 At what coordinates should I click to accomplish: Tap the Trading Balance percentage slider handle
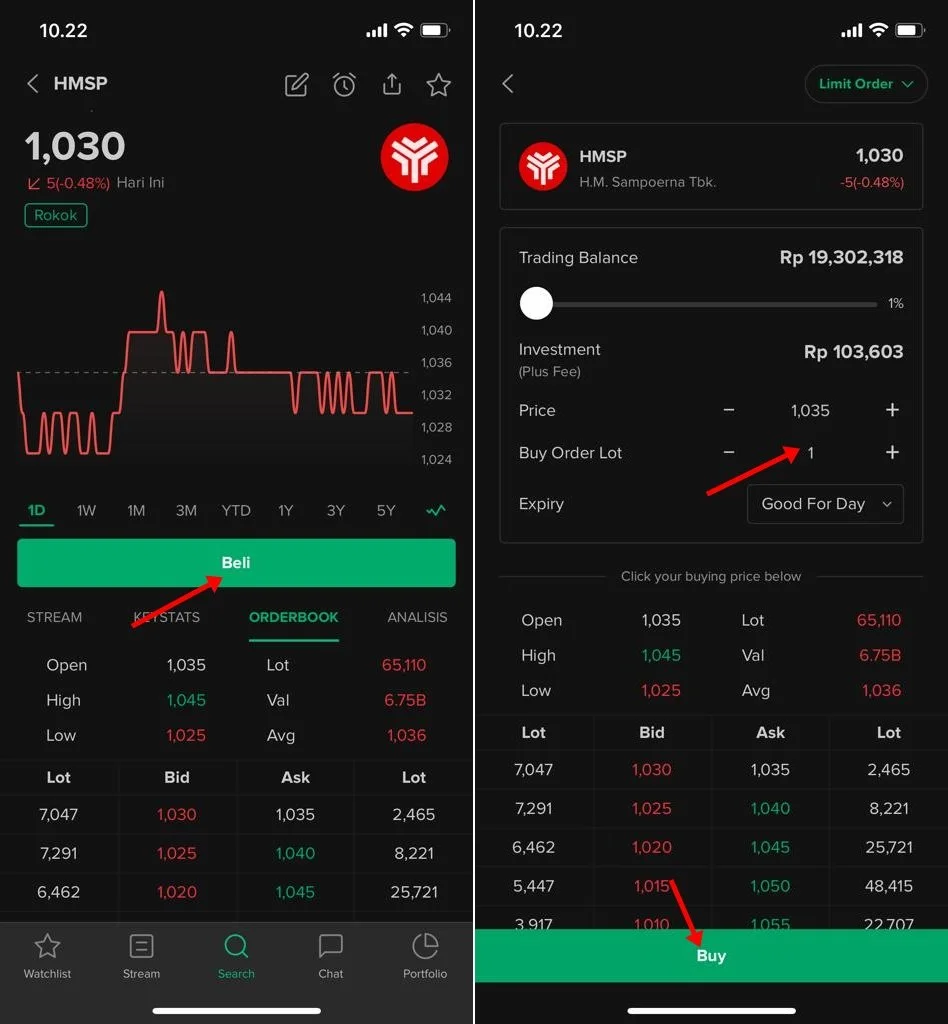click(536, 303)
